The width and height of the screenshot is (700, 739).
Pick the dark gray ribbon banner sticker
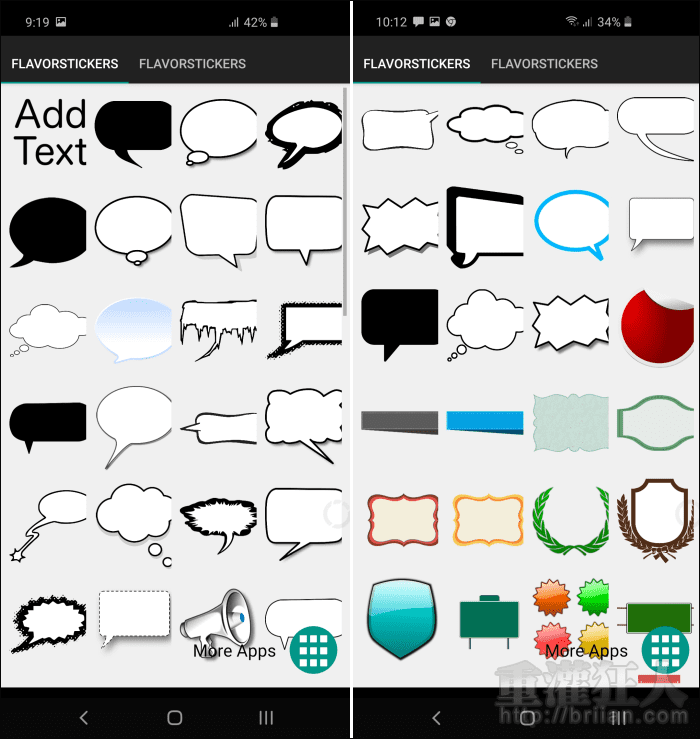tap(400, 422)
